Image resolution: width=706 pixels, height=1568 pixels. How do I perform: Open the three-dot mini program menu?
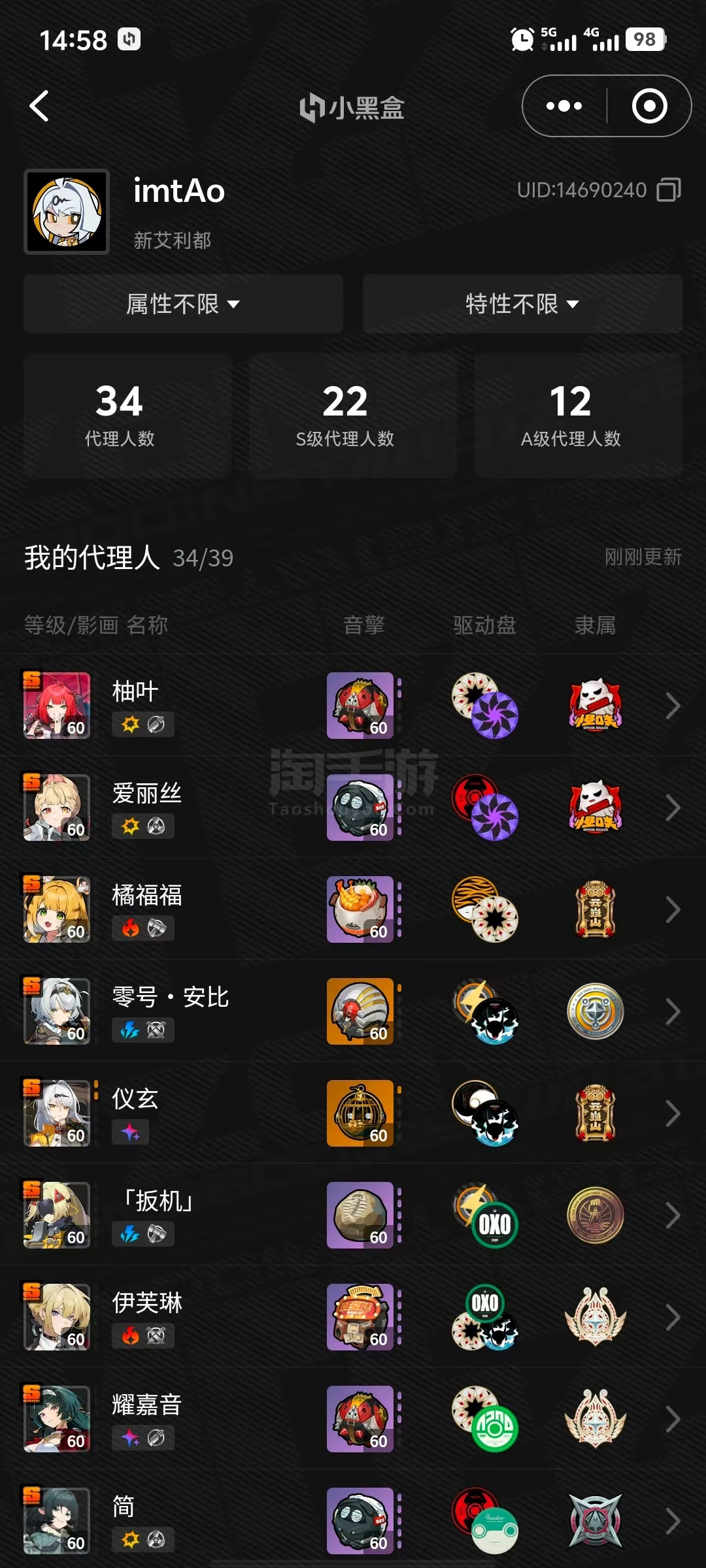[564, 106]
